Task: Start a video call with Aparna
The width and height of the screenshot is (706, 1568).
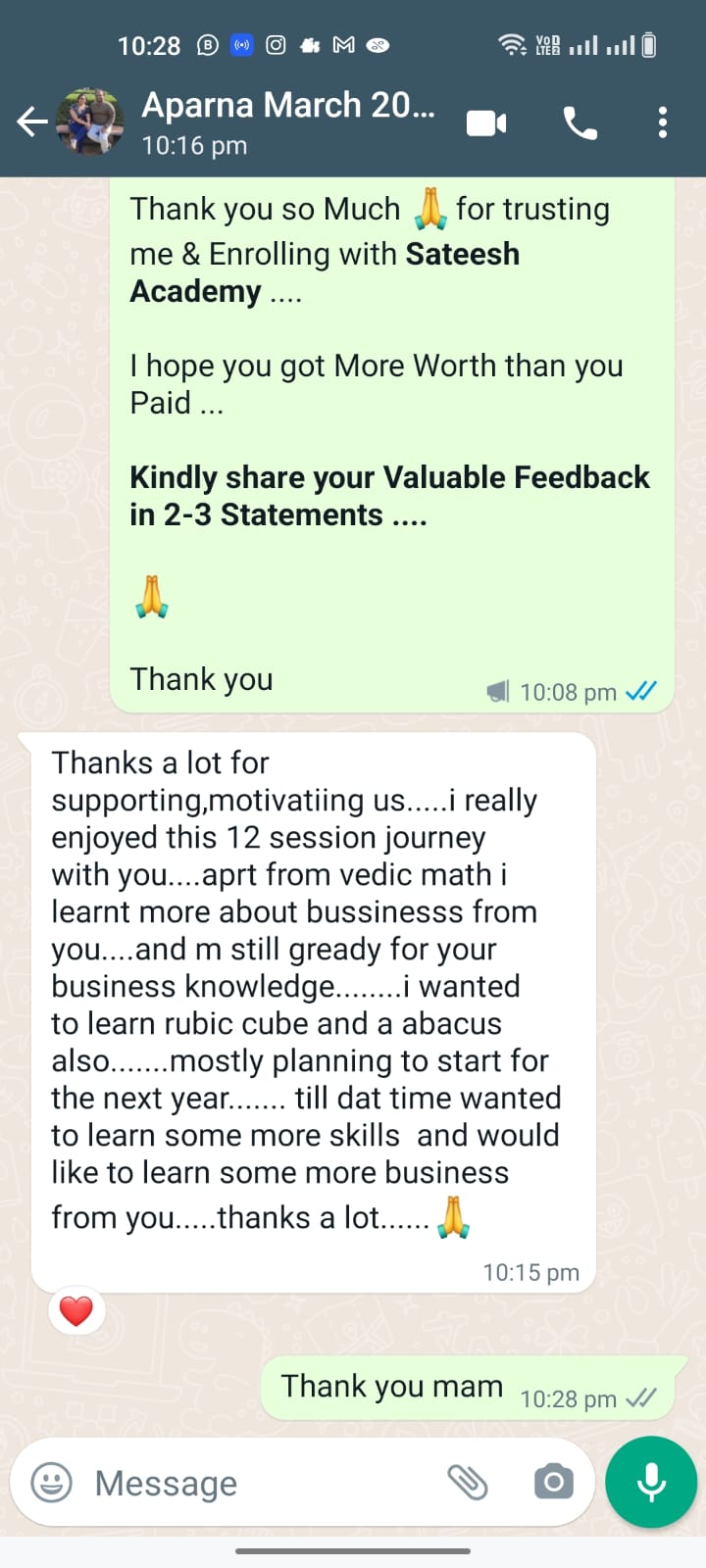Action: click(486, 123)
